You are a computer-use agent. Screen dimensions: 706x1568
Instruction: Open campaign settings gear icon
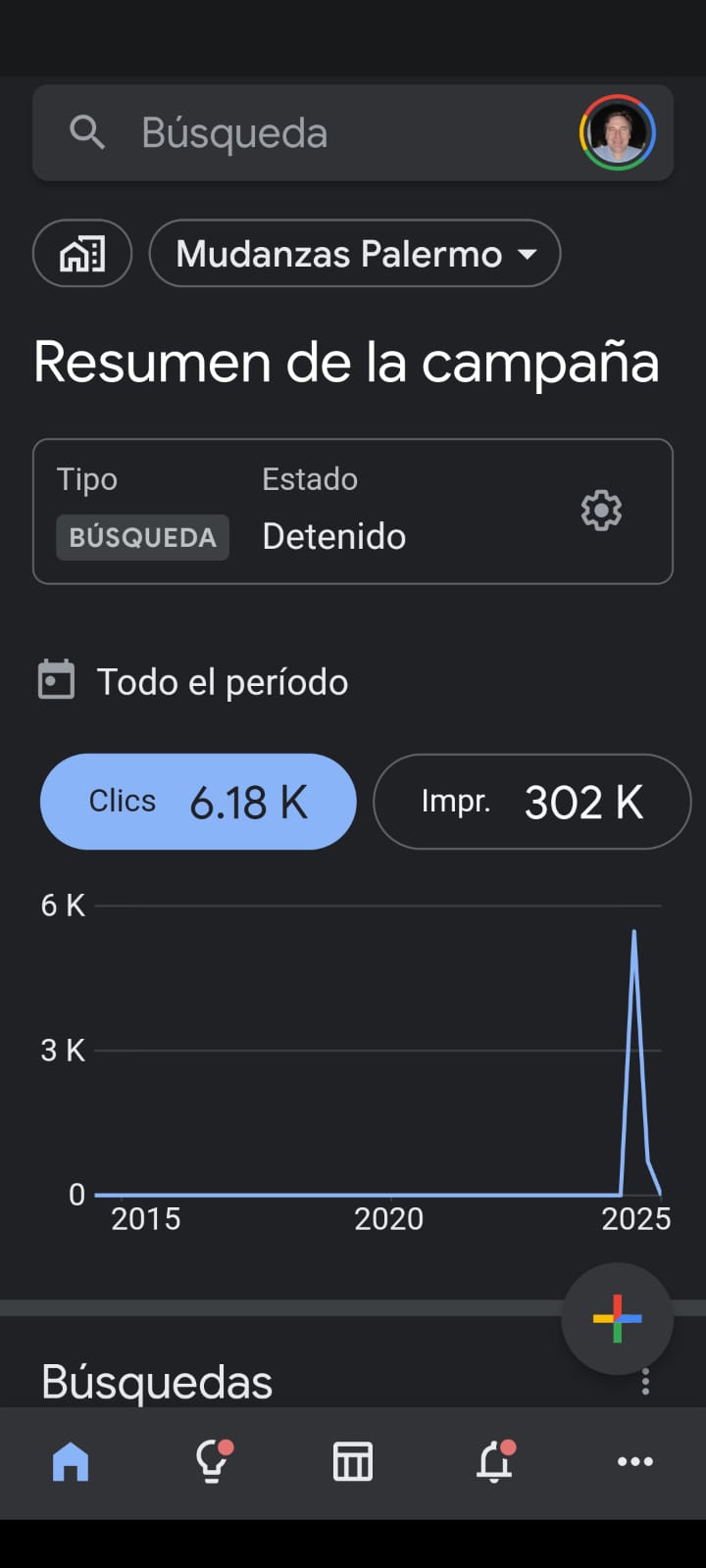[x=601, y=511]
